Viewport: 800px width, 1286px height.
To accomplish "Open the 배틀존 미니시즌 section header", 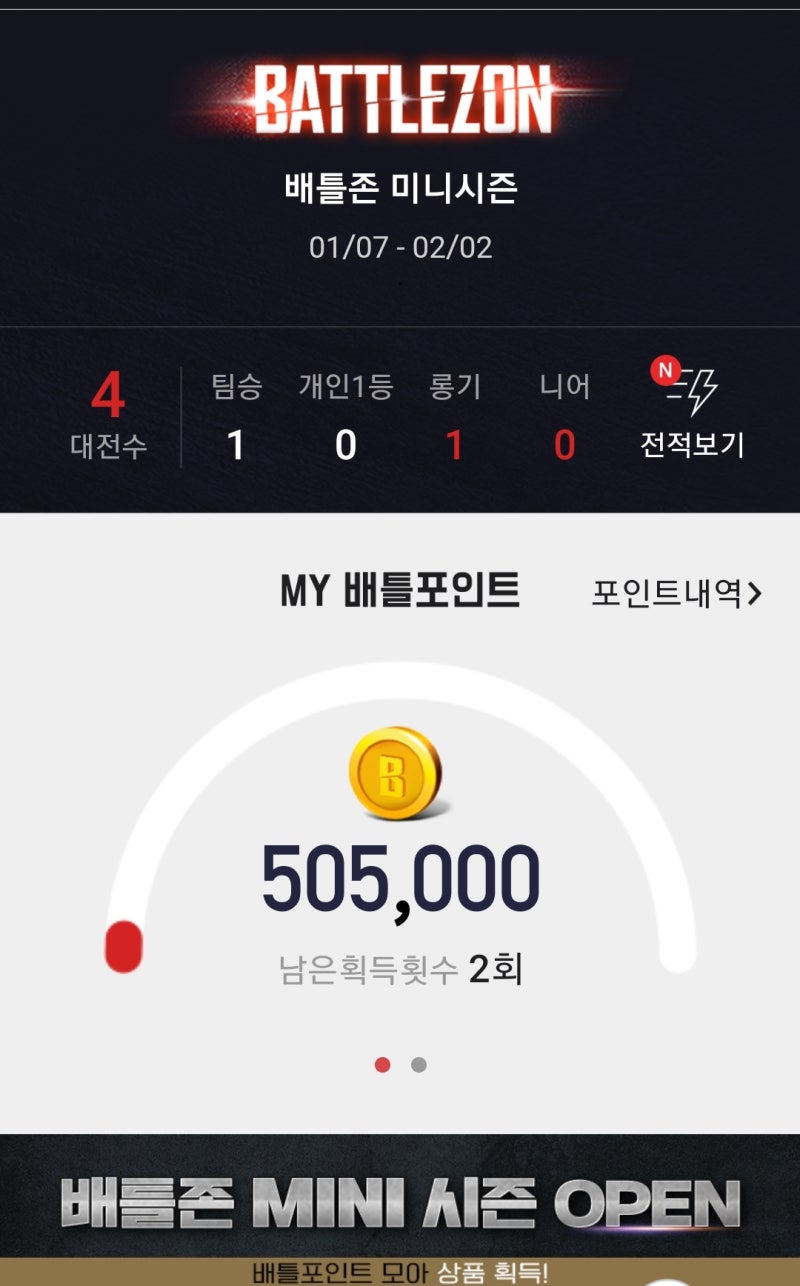I will click(400, 188).
